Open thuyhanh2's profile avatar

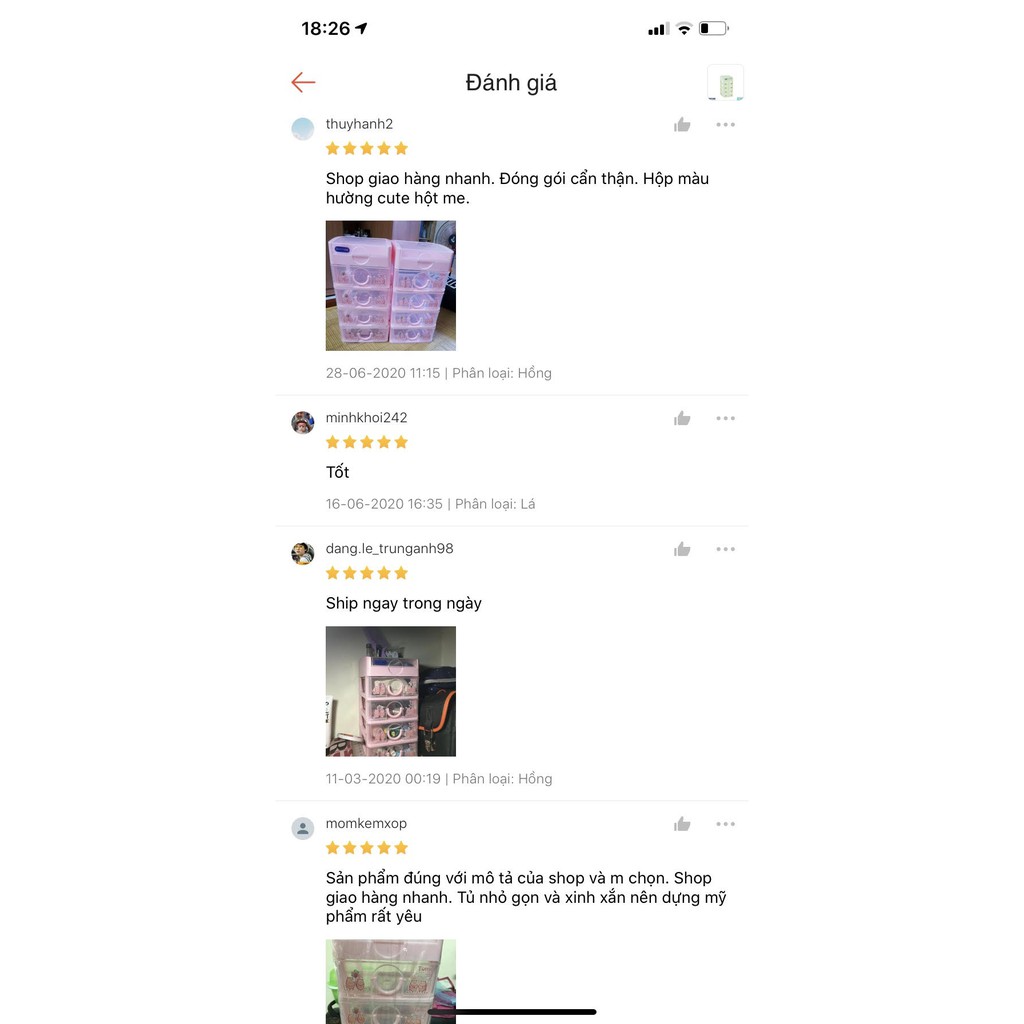tap(303, 129)
